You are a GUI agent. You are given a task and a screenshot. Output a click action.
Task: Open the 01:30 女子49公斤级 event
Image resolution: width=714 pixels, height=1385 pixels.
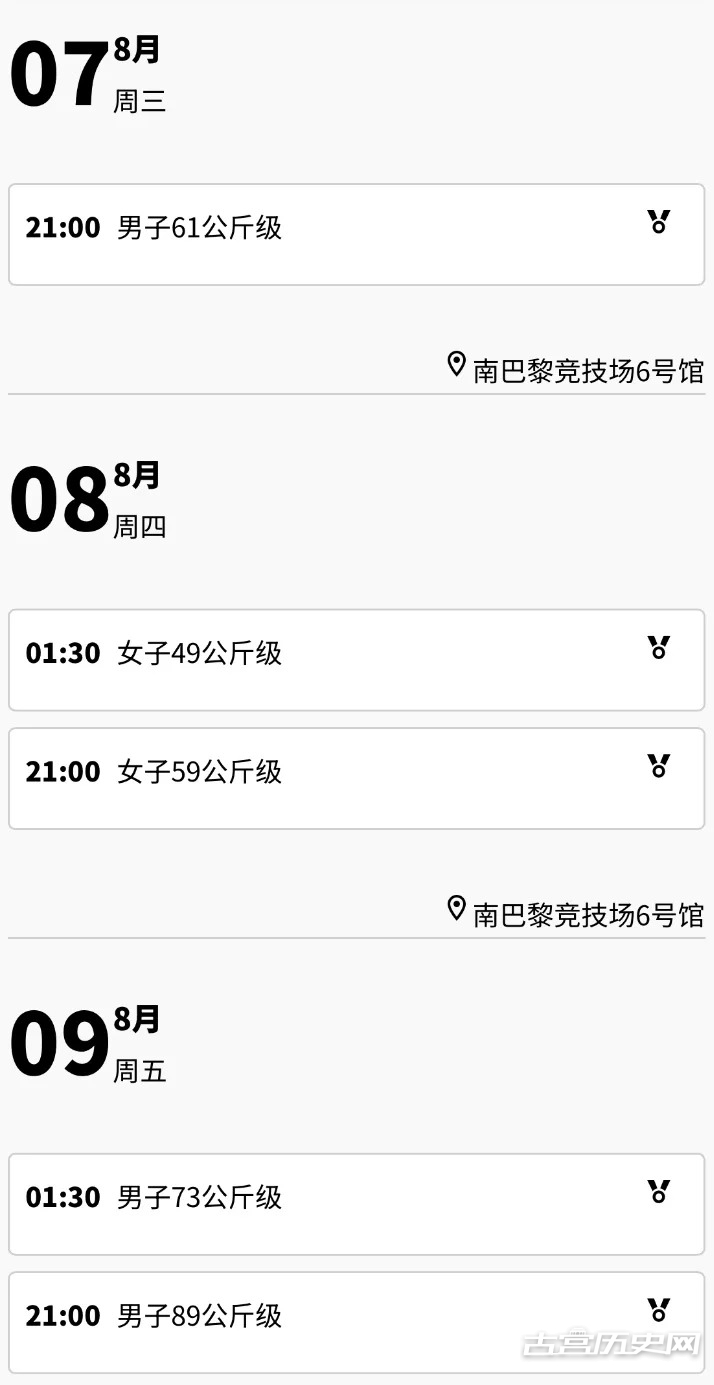coord(356,660)
